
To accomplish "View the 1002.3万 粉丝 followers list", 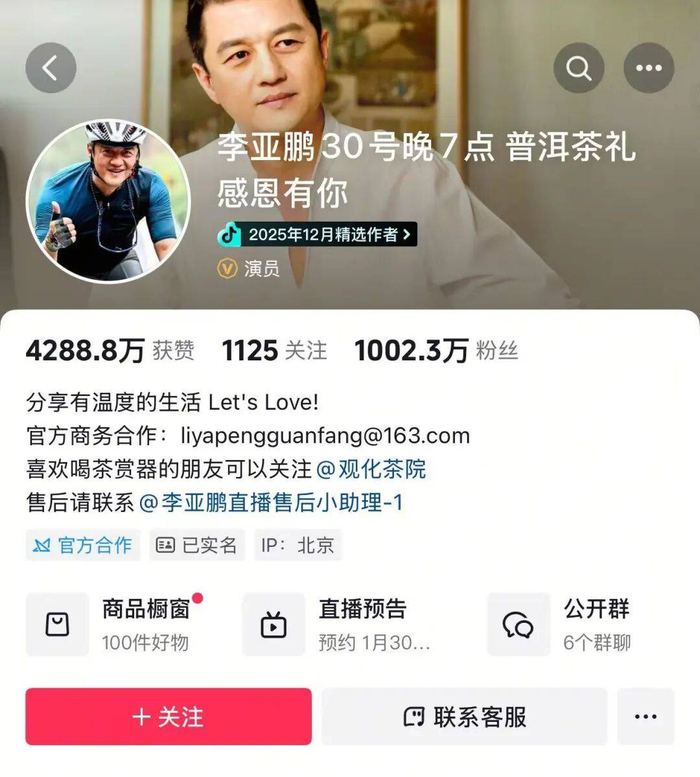I will pyautogui.click(x=436, y=351).
